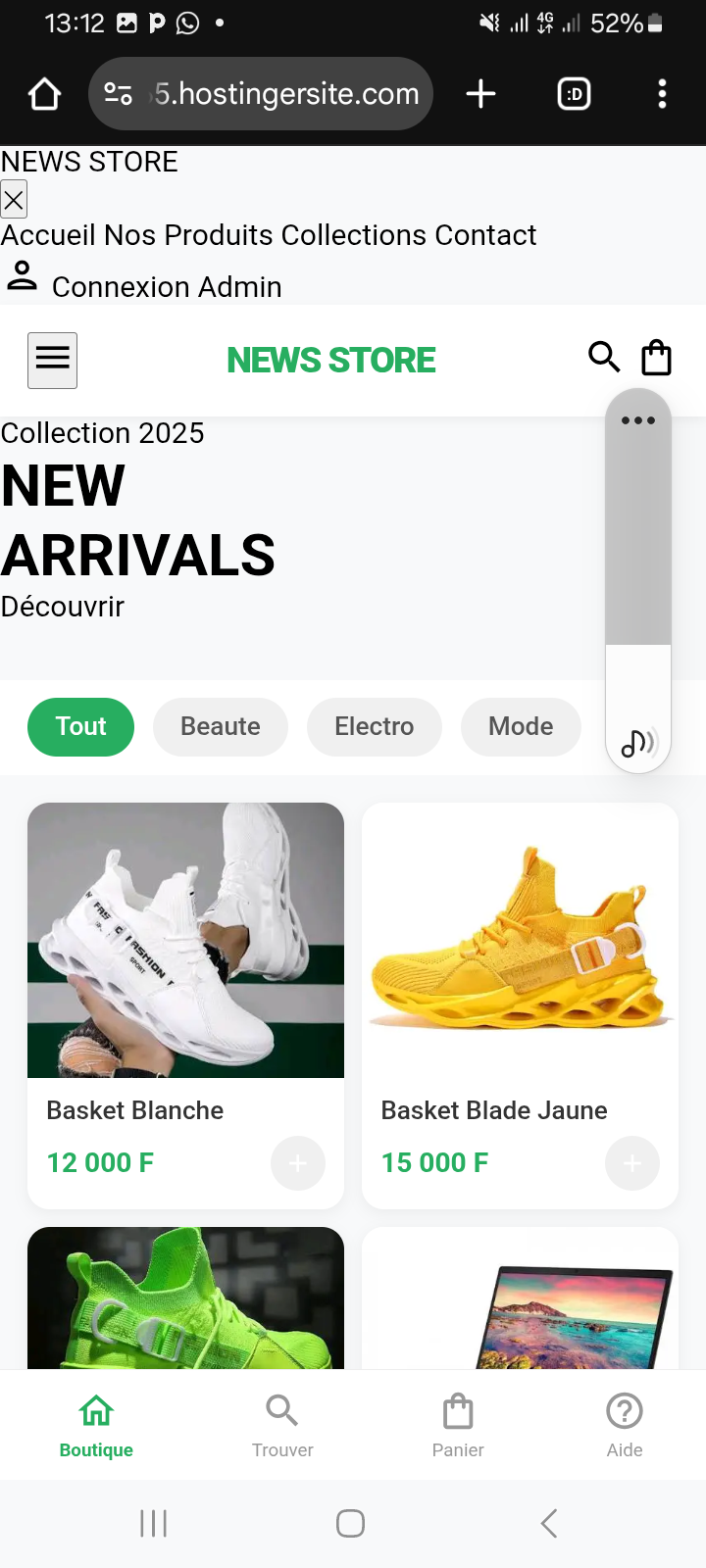Filter by Mode category

pyautogui.click(x=520, y=726)
